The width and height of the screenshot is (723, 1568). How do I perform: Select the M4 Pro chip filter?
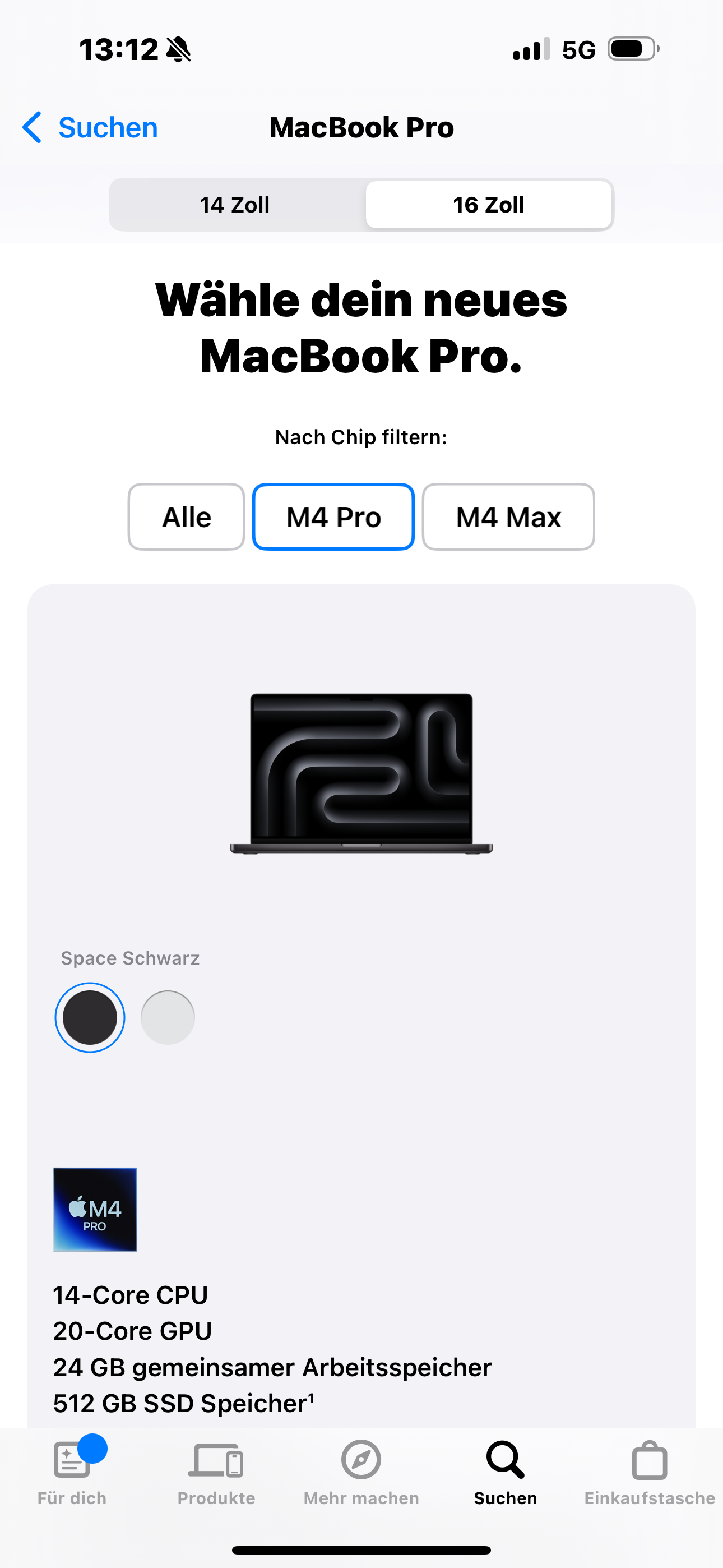tap(333, 517)
